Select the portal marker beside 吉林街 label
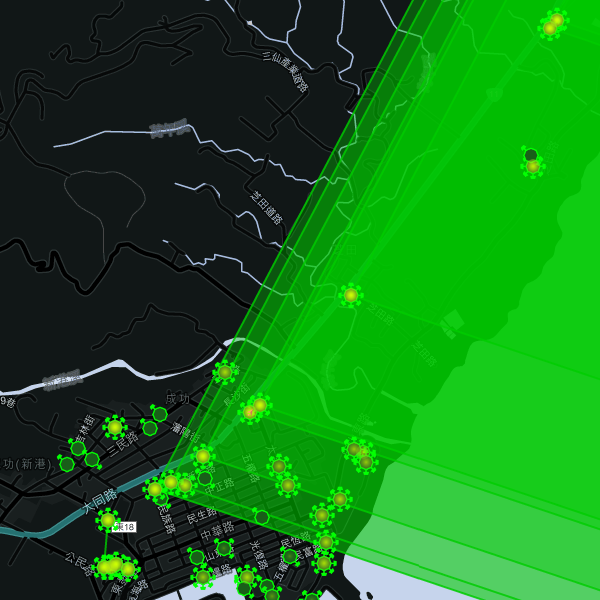Viewport: 600px width, 600px height. (x=115, y=427)
